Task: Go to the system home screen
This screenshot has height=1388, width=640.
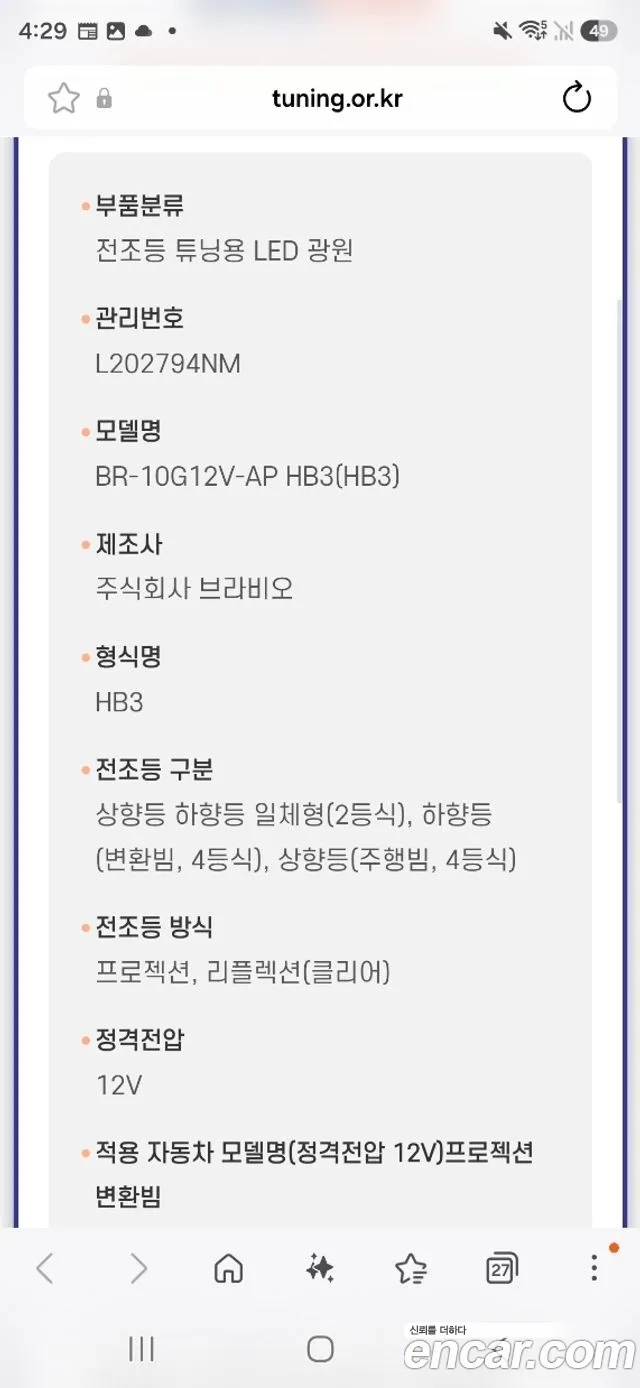Action: [320, 1349]
